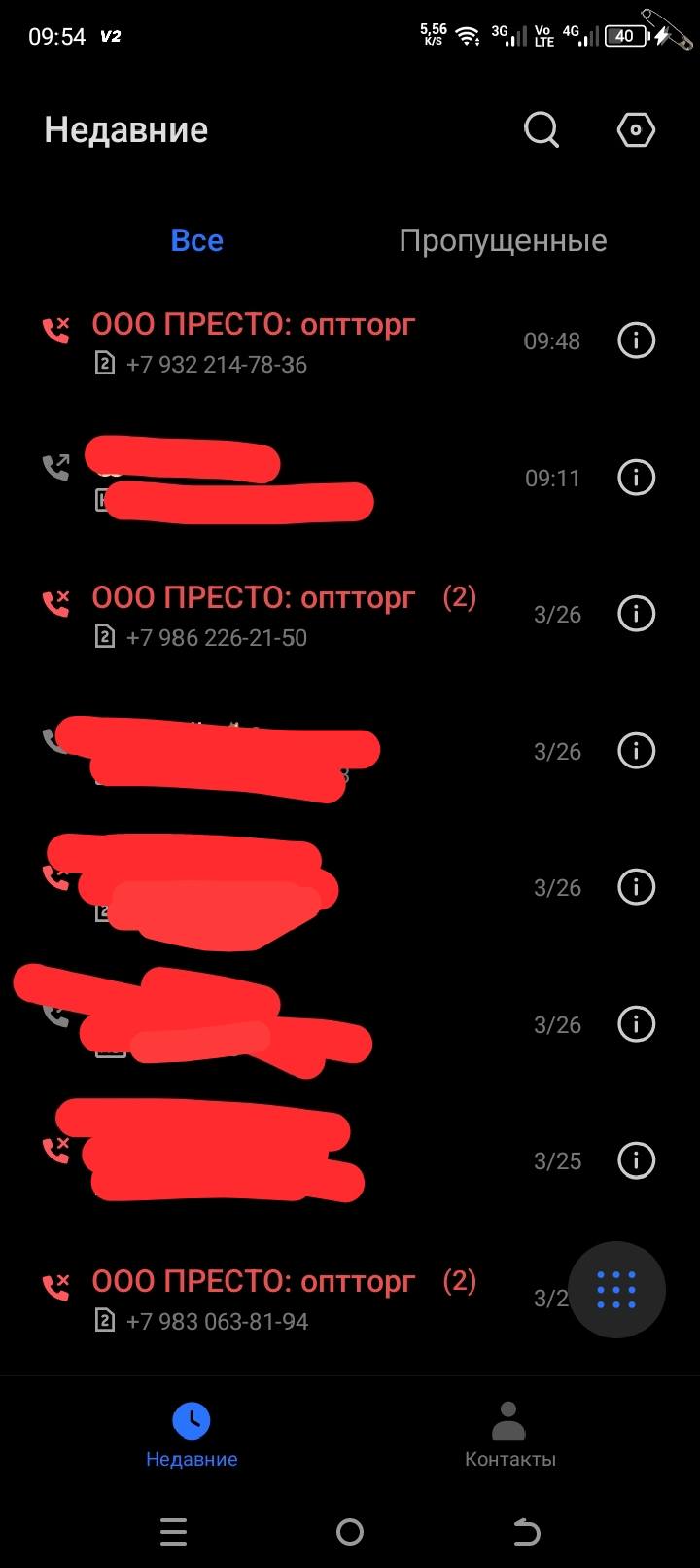The height and width of the screenshot is (1568, 700).
Task: Open the floating dialpad button
Action: click(x=616, y=1290)
